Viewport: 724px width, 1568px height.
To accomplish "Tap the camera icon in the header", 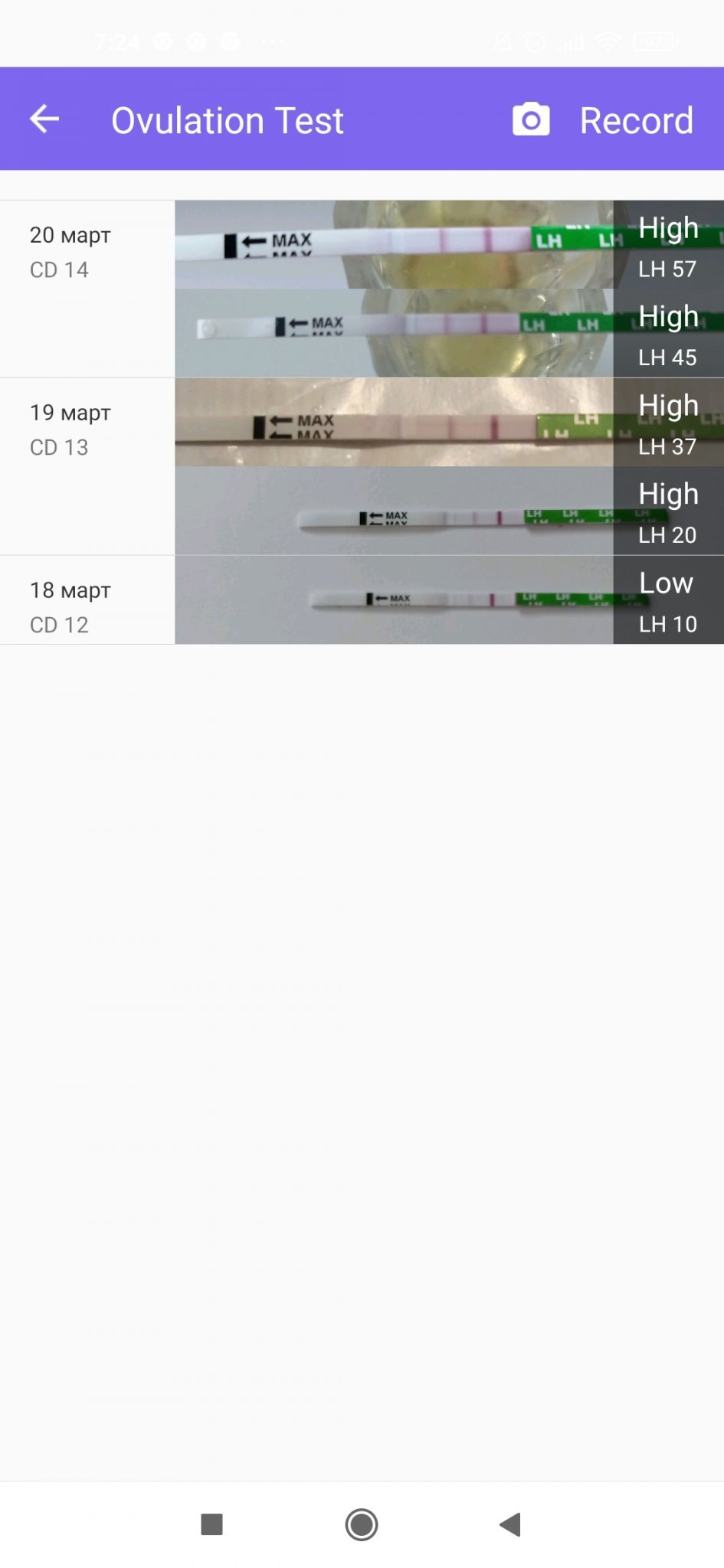I will pos(531,120).
